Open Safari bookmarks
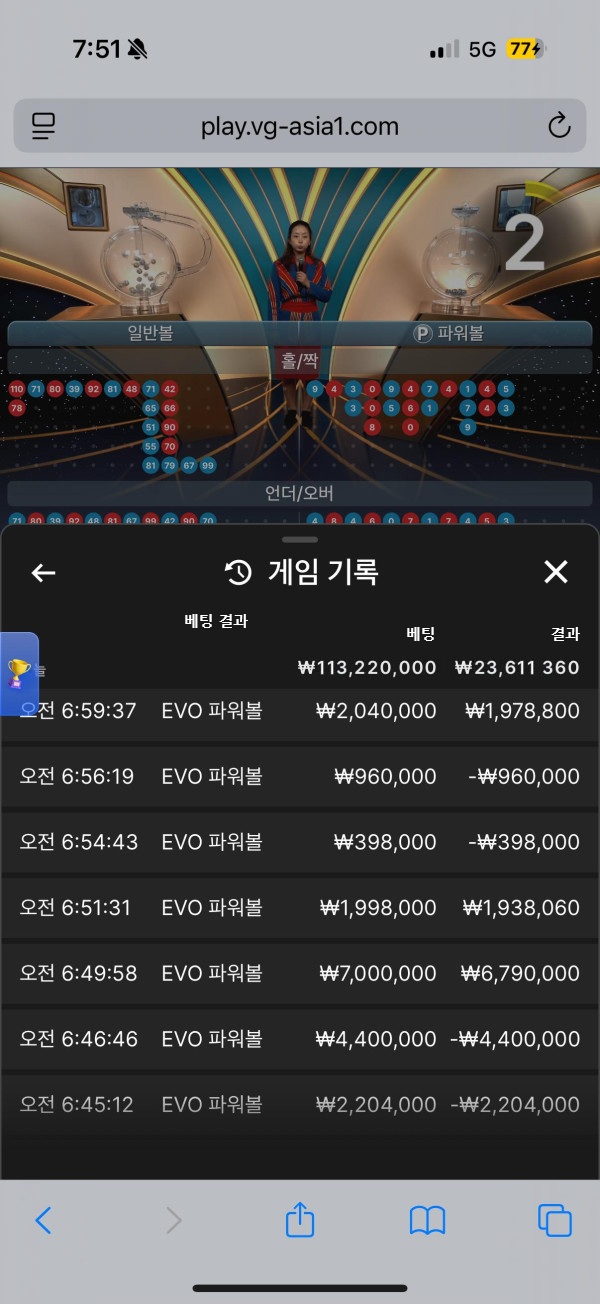The height and width of the screenshot is (1304, 600). (427, 1220)
